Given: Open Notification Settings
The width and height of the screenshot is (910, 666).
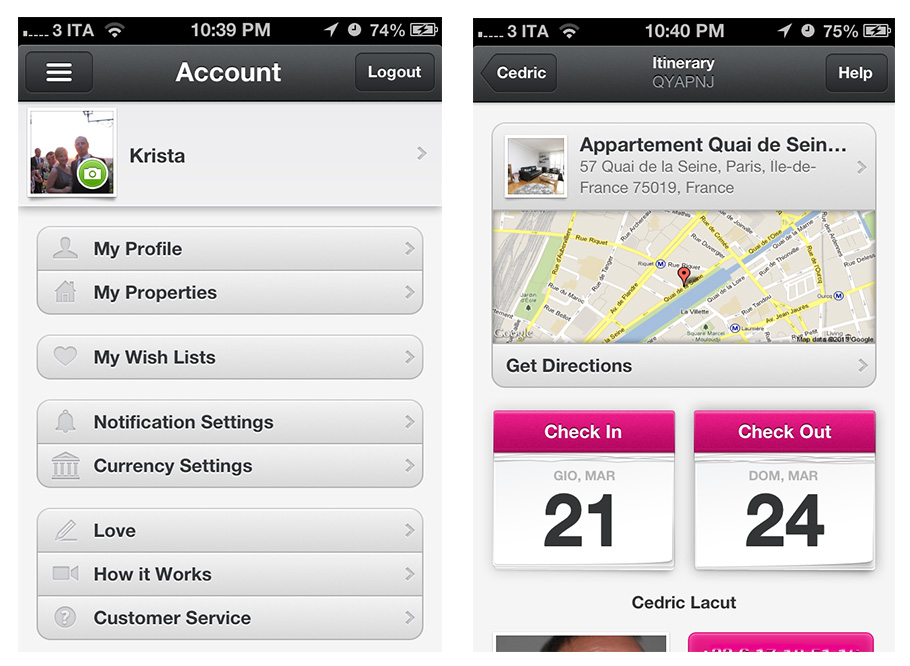Looking at the screenshot, I should [x=230, y=422].
